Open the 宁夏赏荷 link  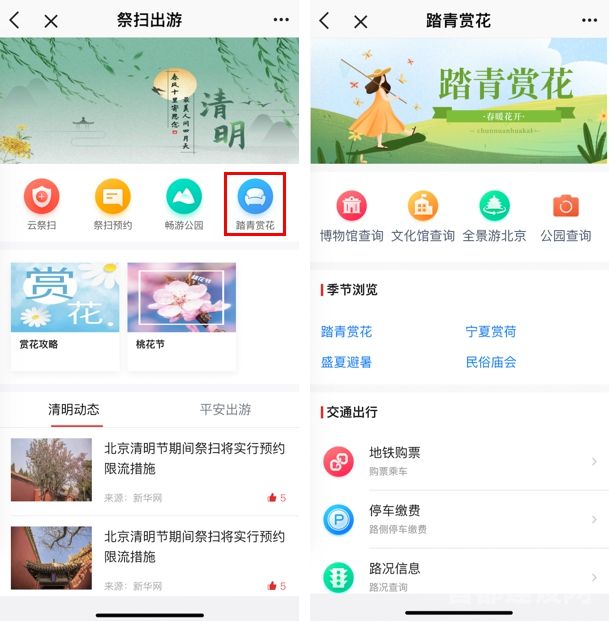point(491,332)
